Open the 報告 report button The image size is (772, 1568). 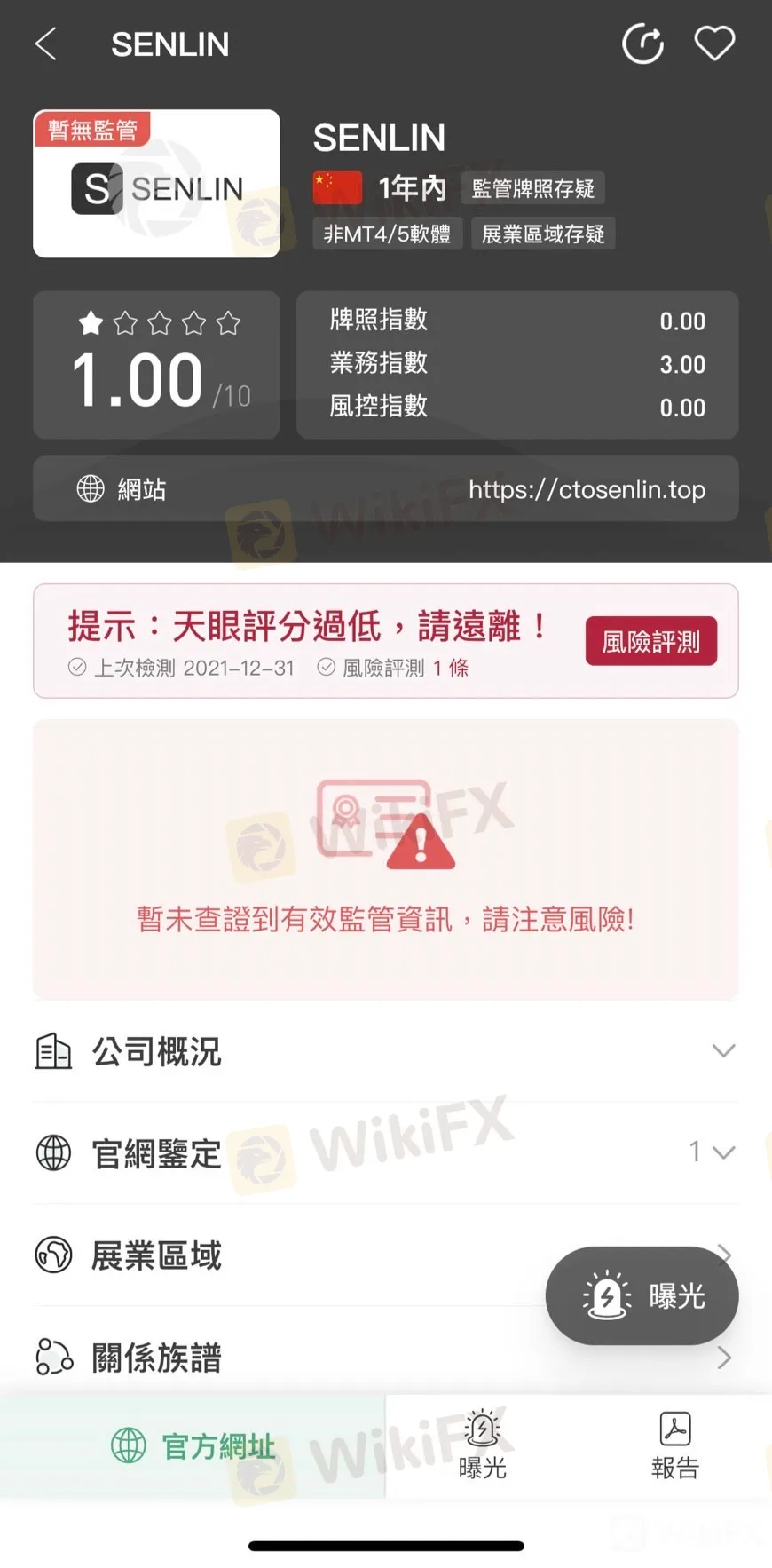674,1446
